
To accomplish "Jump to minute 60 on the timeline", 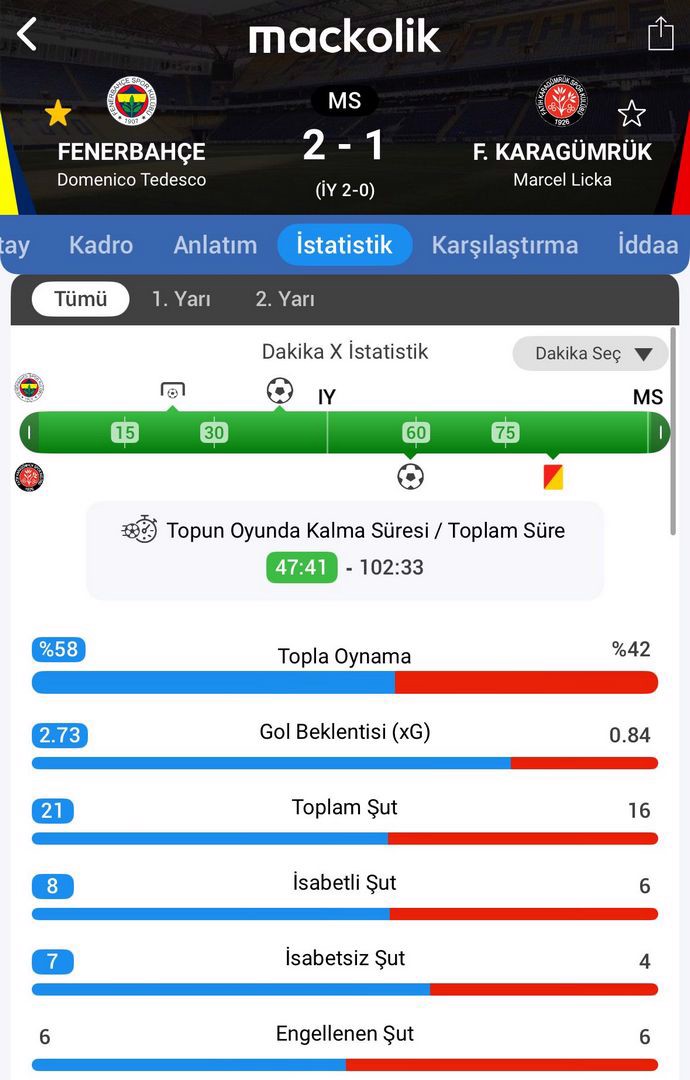I will [x=416, y=433].
